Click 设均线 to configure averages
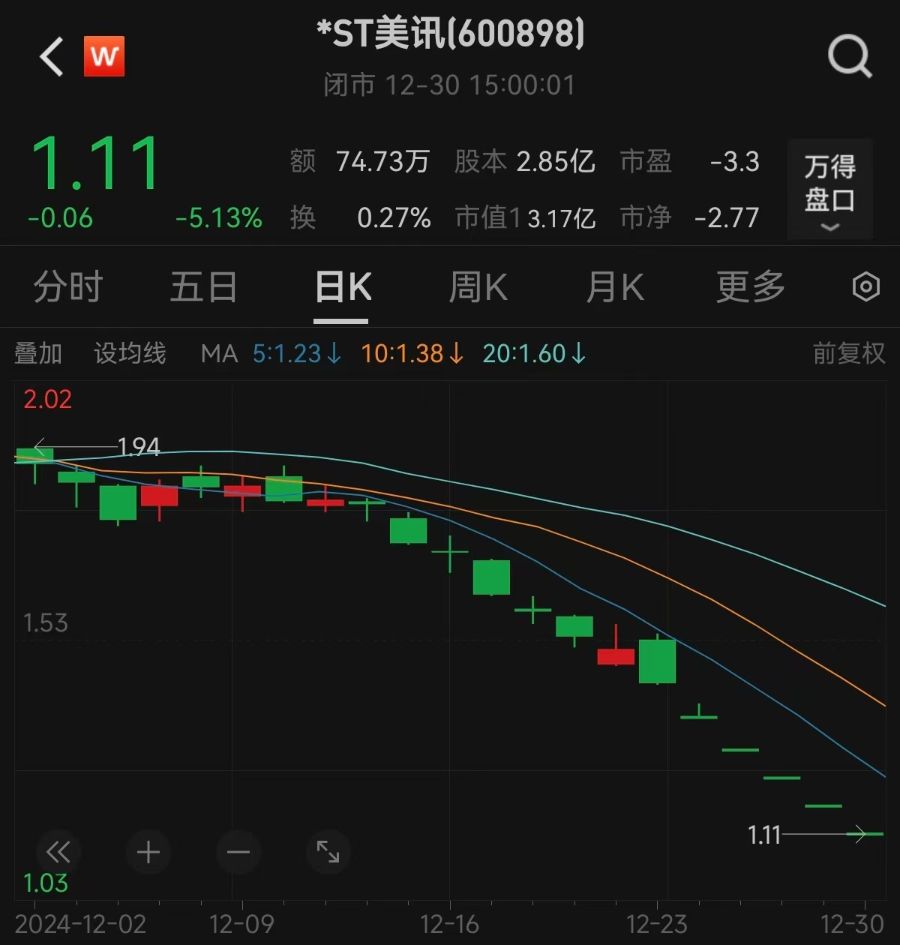Viewport: 900px width, 945px height. [x=129, y=353]
